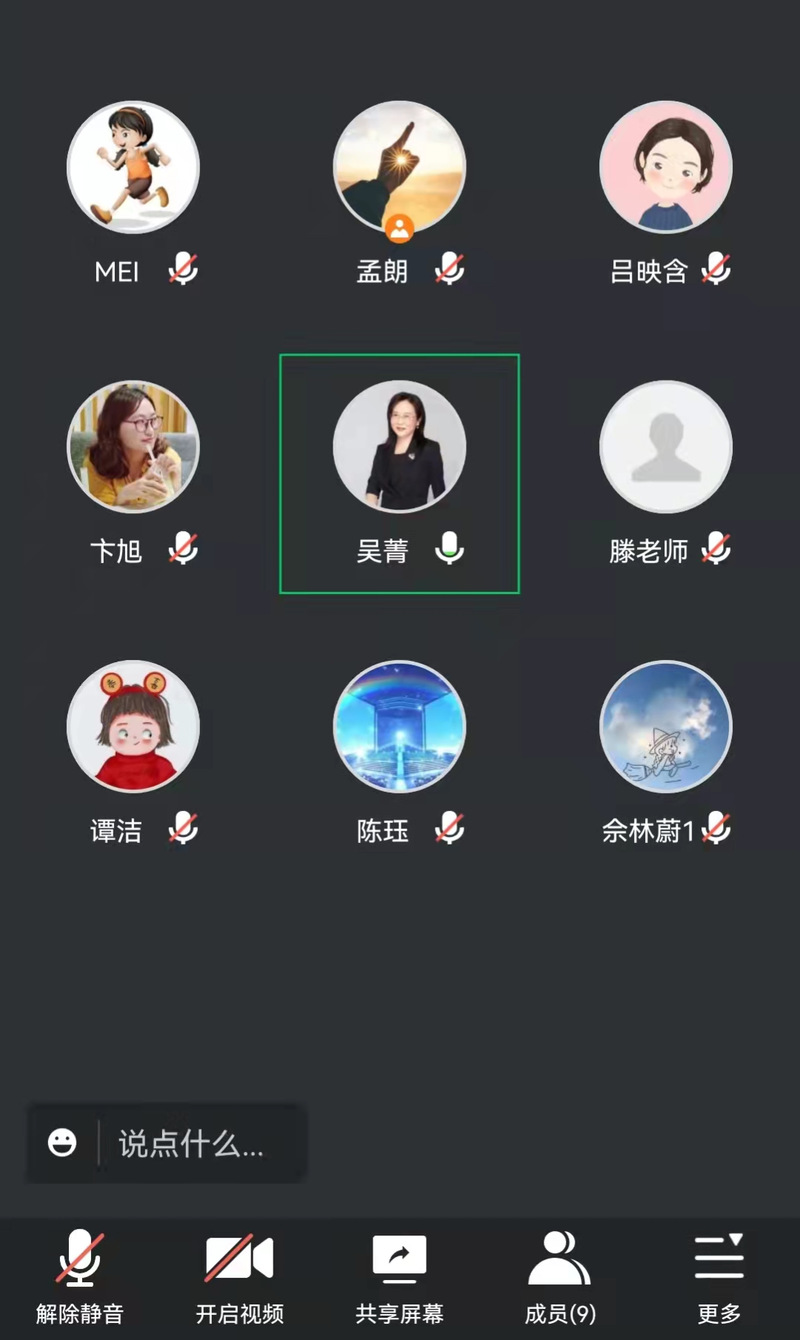Select participant 卞旭's avatar
The width and height of the screenshot is (800, 1340).
click(133, 447)
